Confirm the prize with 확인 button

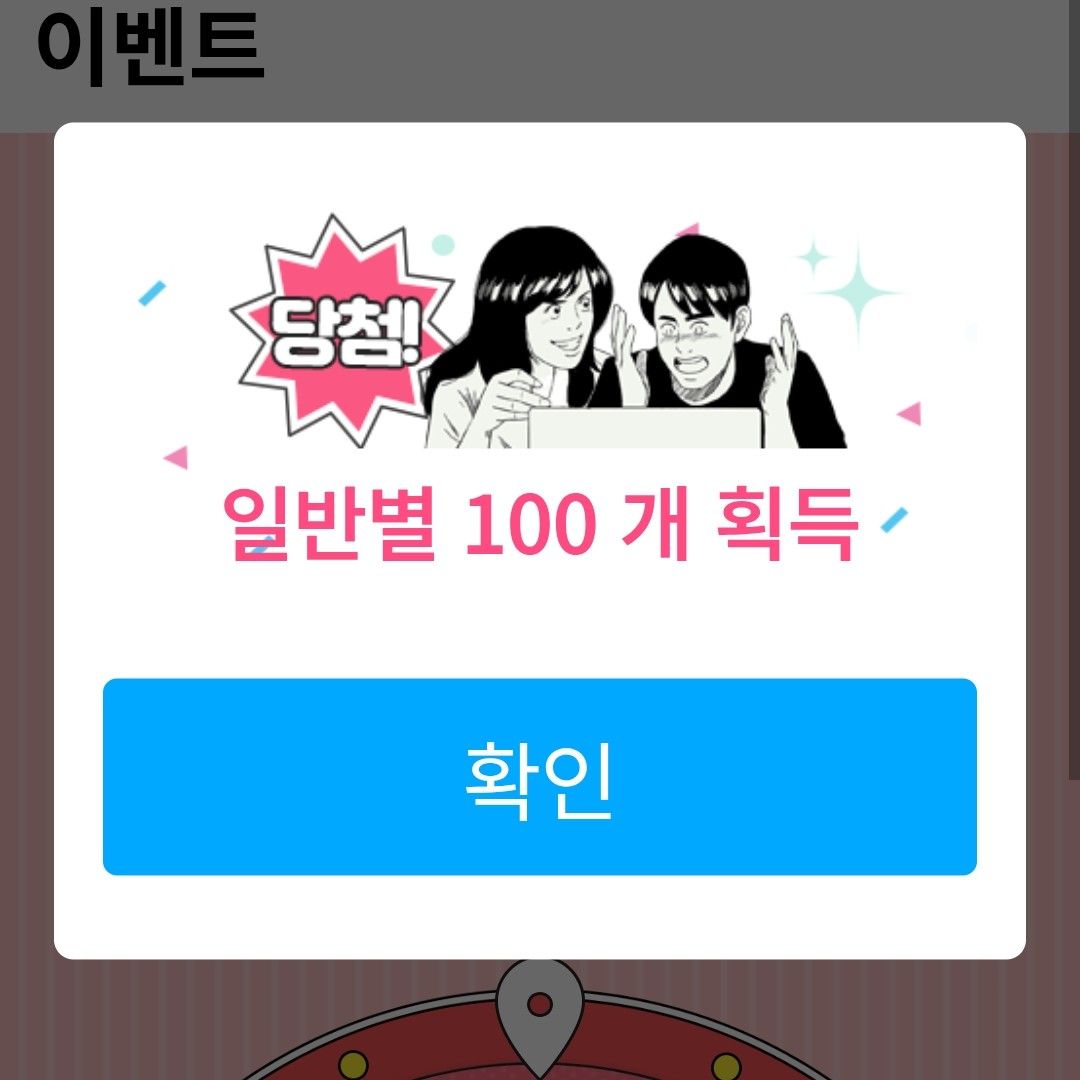[x=540, y=777]
